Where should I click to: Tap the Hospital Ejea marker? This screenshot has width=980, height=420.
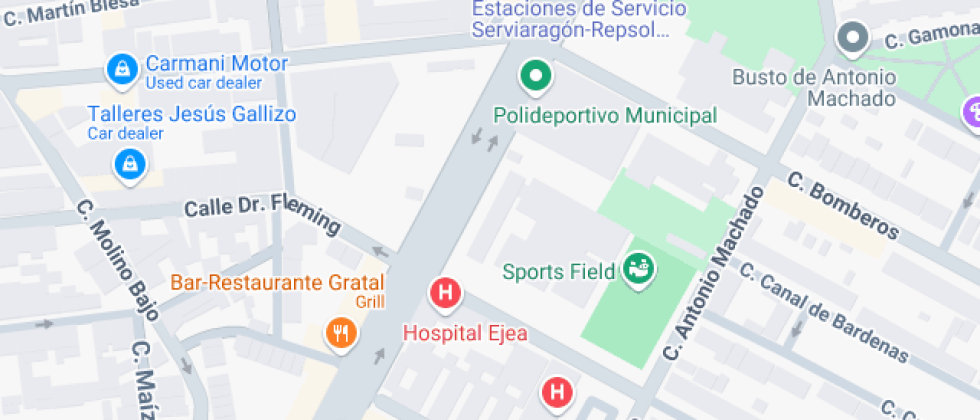click(445, 295)
